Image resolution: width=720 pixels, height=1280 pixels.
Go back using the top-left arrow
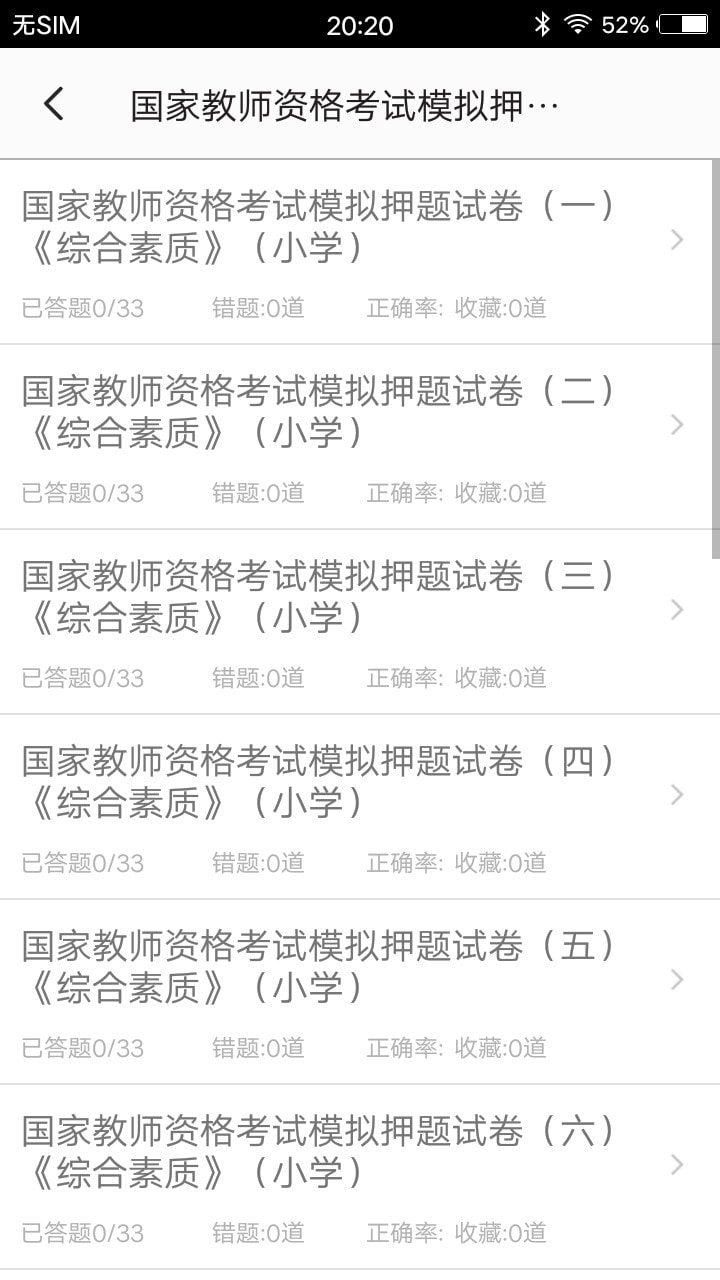[x=54, y=104]
